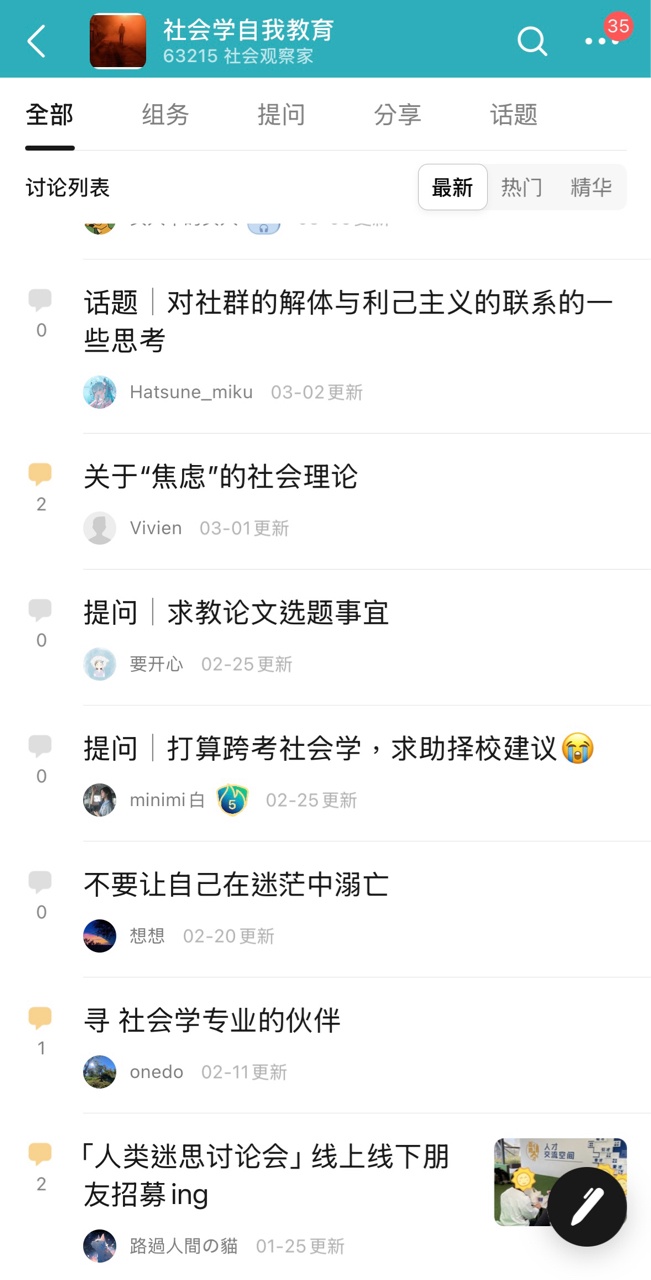Open the 人类迷思讨论会 recruitment post
This screenshot has height=1280, width=651.
click(266, 1176)
